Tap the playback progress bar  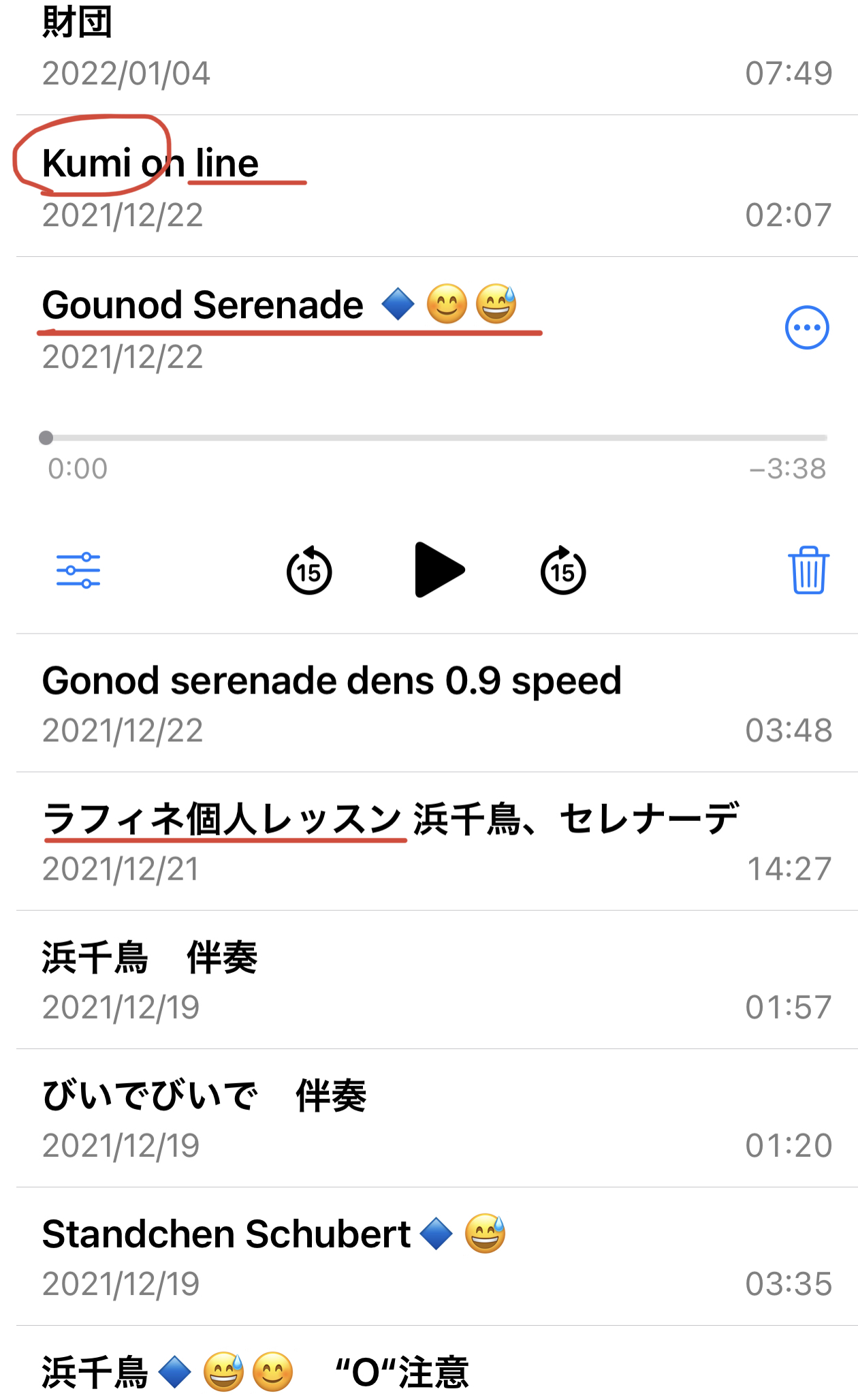click(x=436, y=438)
